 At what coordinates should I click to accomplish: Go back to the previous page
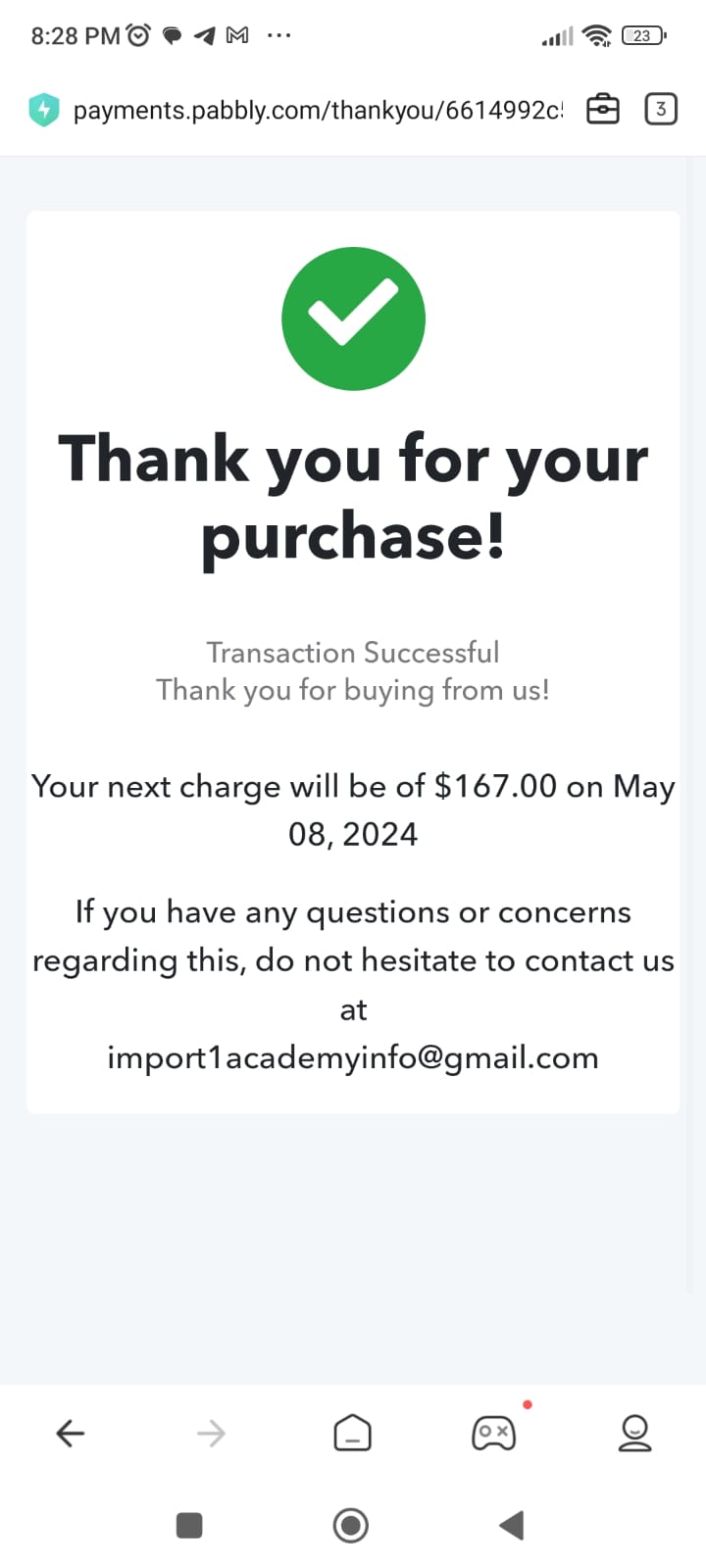(x=71, y=1434)
